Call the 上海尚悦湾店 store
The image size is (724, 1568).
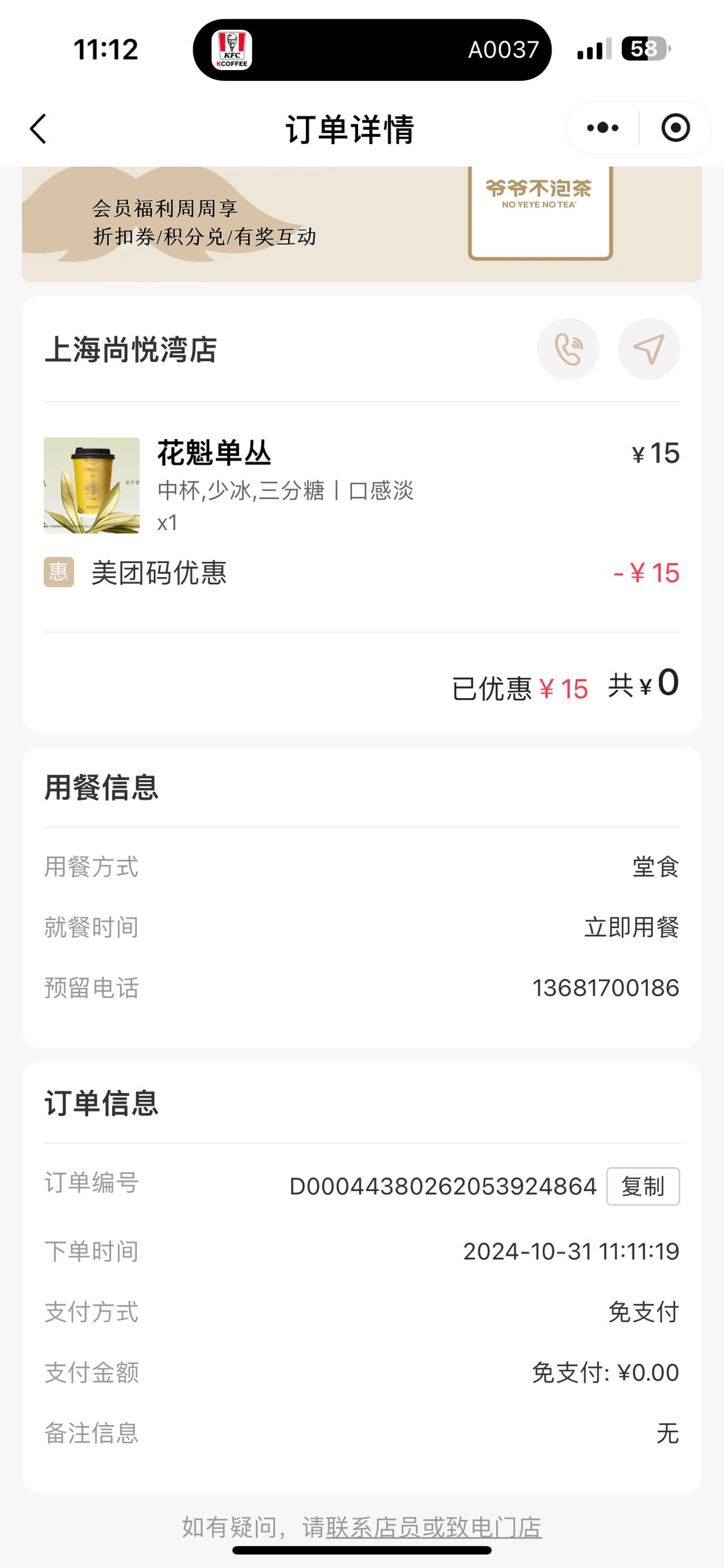(x=568, y=349)
